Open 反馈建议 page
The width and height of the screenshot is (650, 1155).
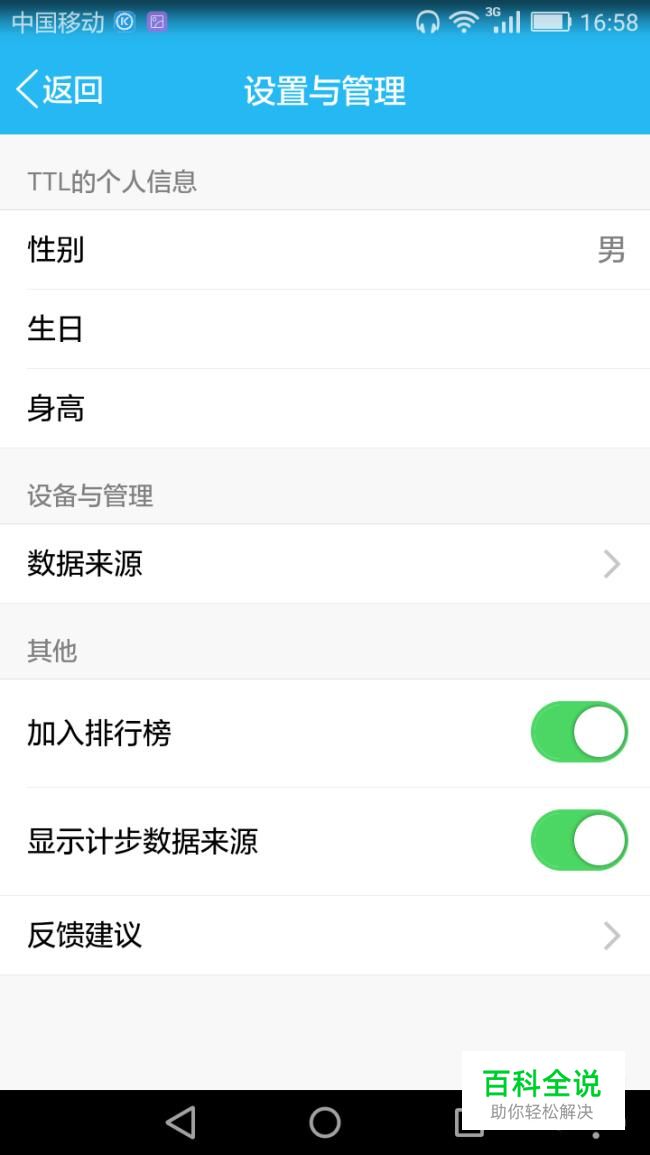[x=325, y=935]
